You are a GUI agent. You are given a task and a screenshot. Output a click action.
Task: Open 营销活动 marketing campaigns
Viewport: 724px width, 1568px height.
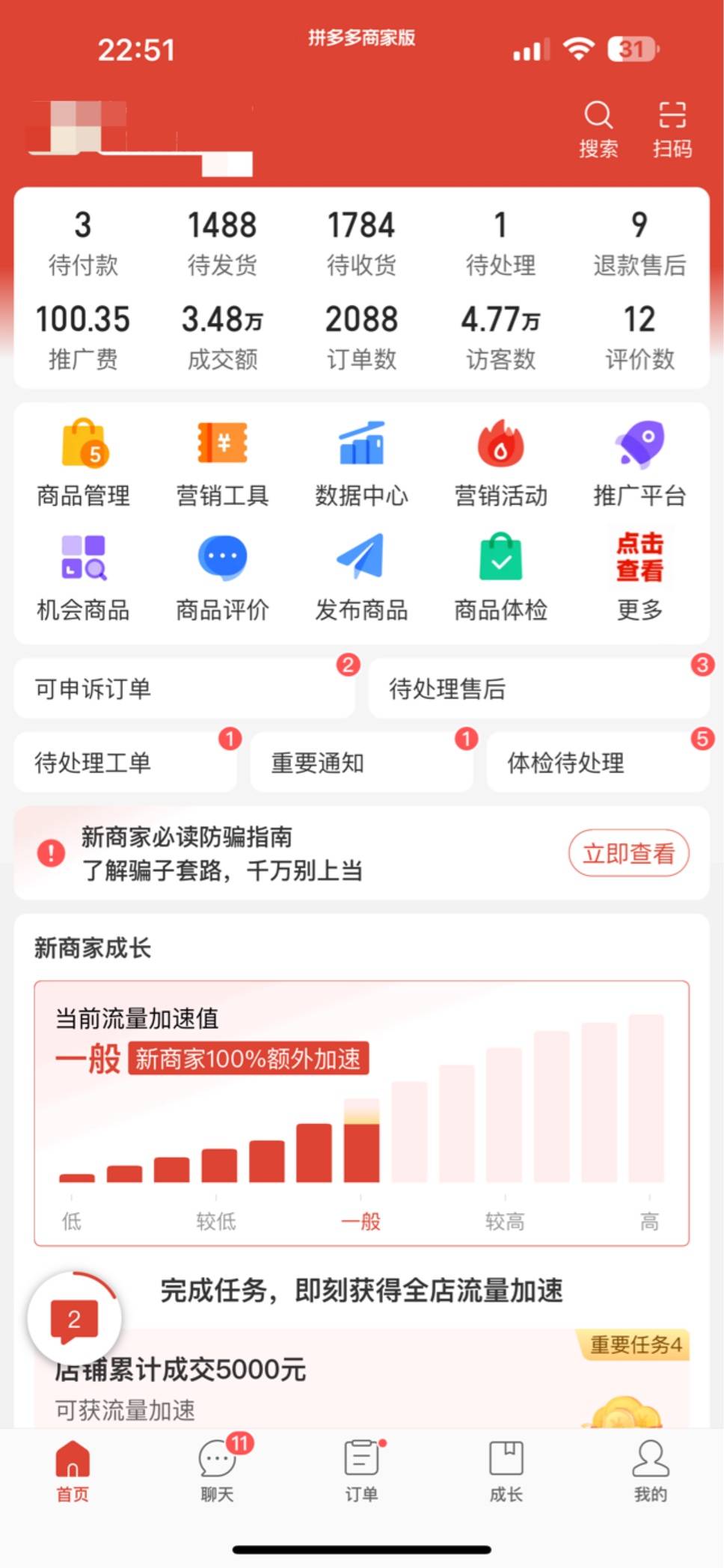pyautogui.click(x=500, y=463)
